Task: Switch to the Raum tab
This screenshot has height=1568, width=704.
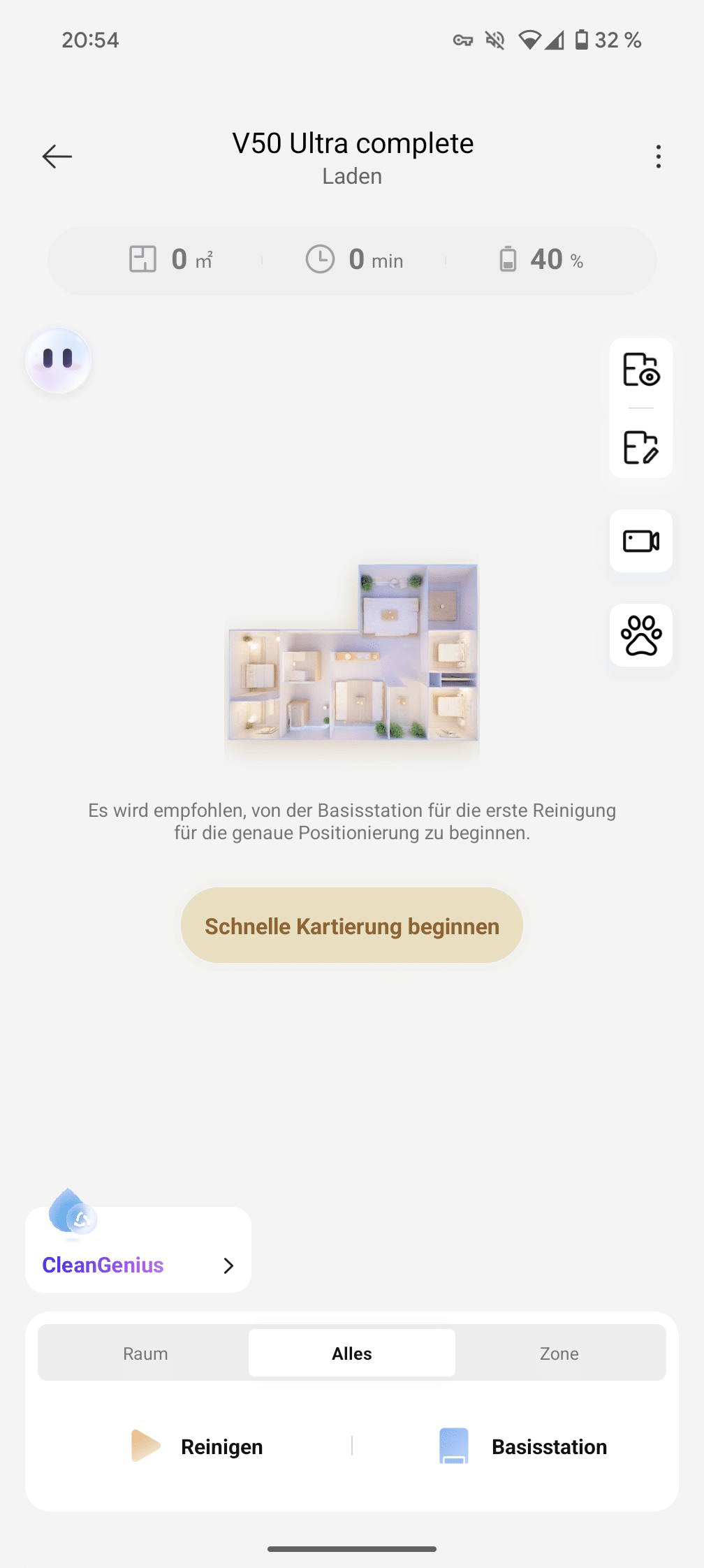Action: click(145, 1353)
